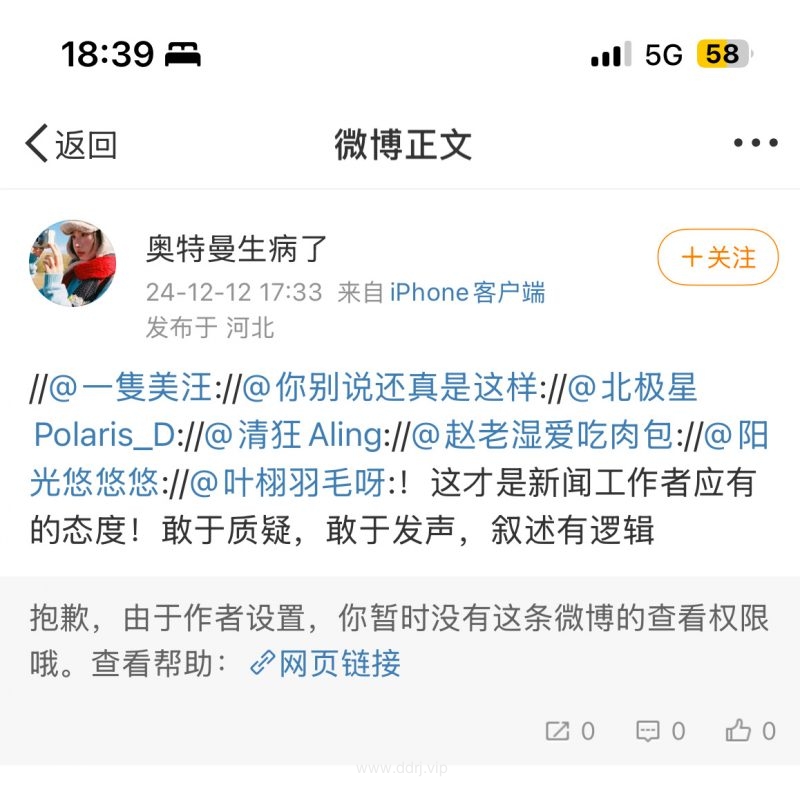Follow 奥特曼生病了 with the 关注 button

pyautogui.click(x=718, y=257)
